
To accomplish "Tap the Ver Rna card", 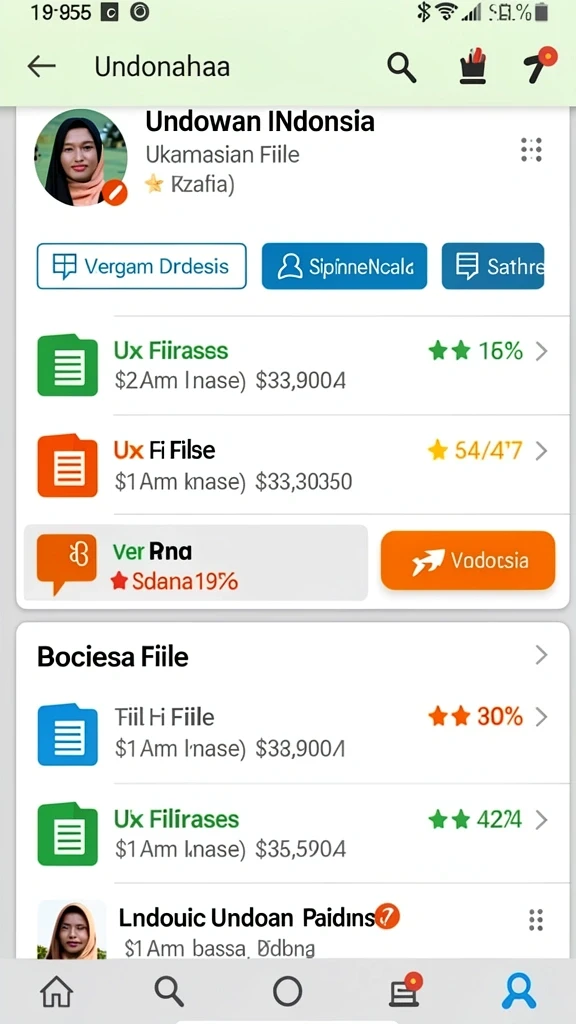I will 196,562.
